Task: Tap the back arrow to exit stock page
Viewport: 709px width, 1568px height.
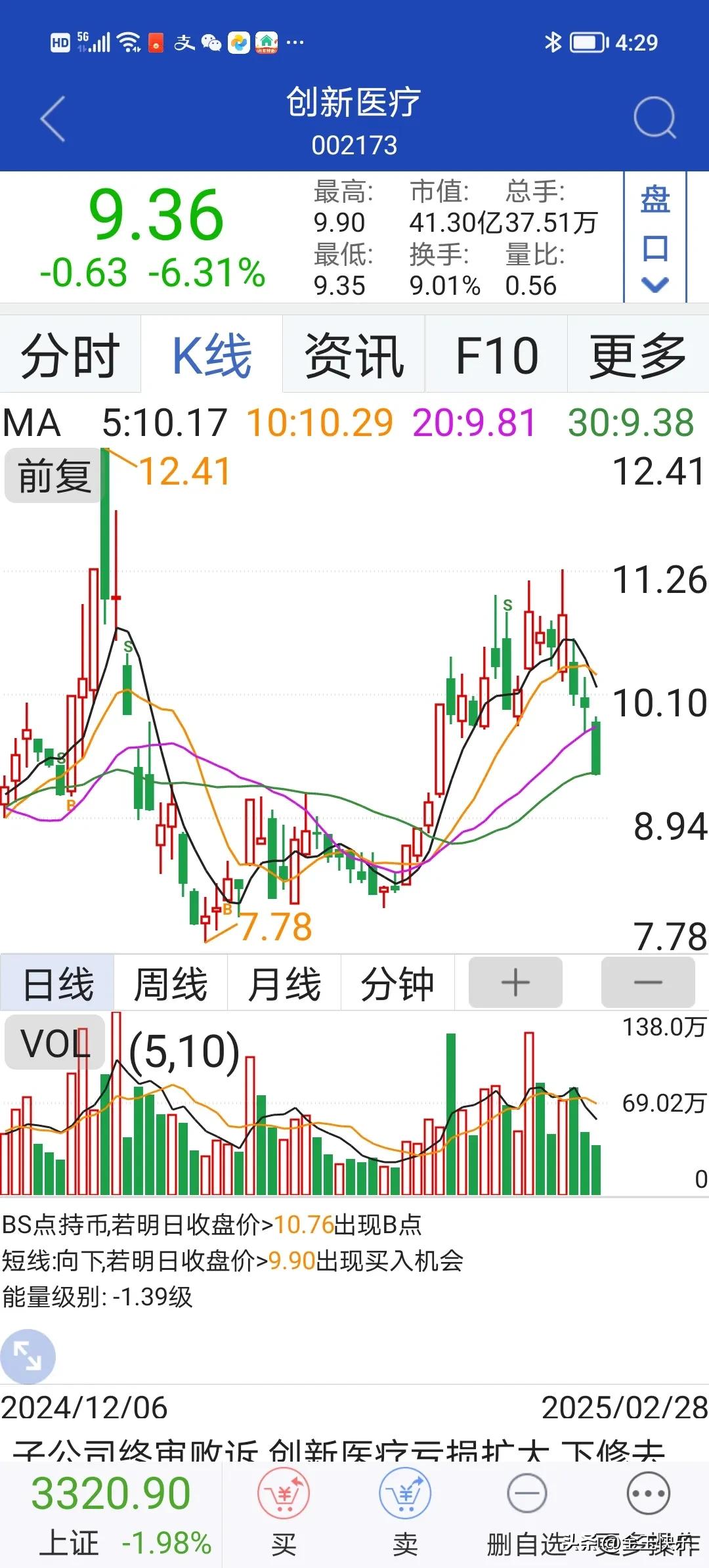Action: (x=53, y=118)
